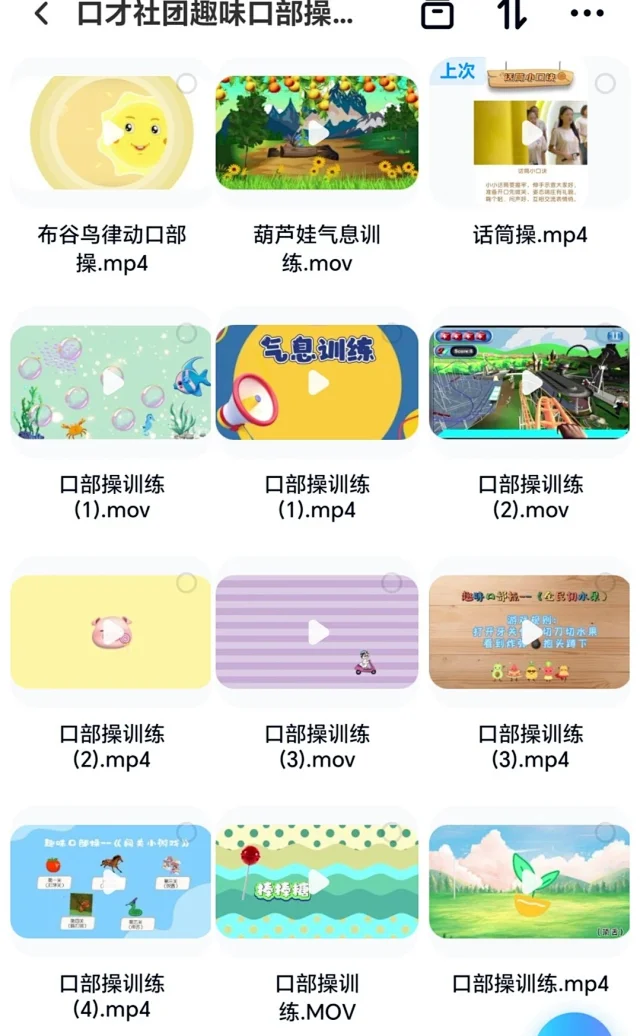Check the selection circle on 口部操训练(3).mp4
Screen dimensions: 640x1036
(605, 582)
